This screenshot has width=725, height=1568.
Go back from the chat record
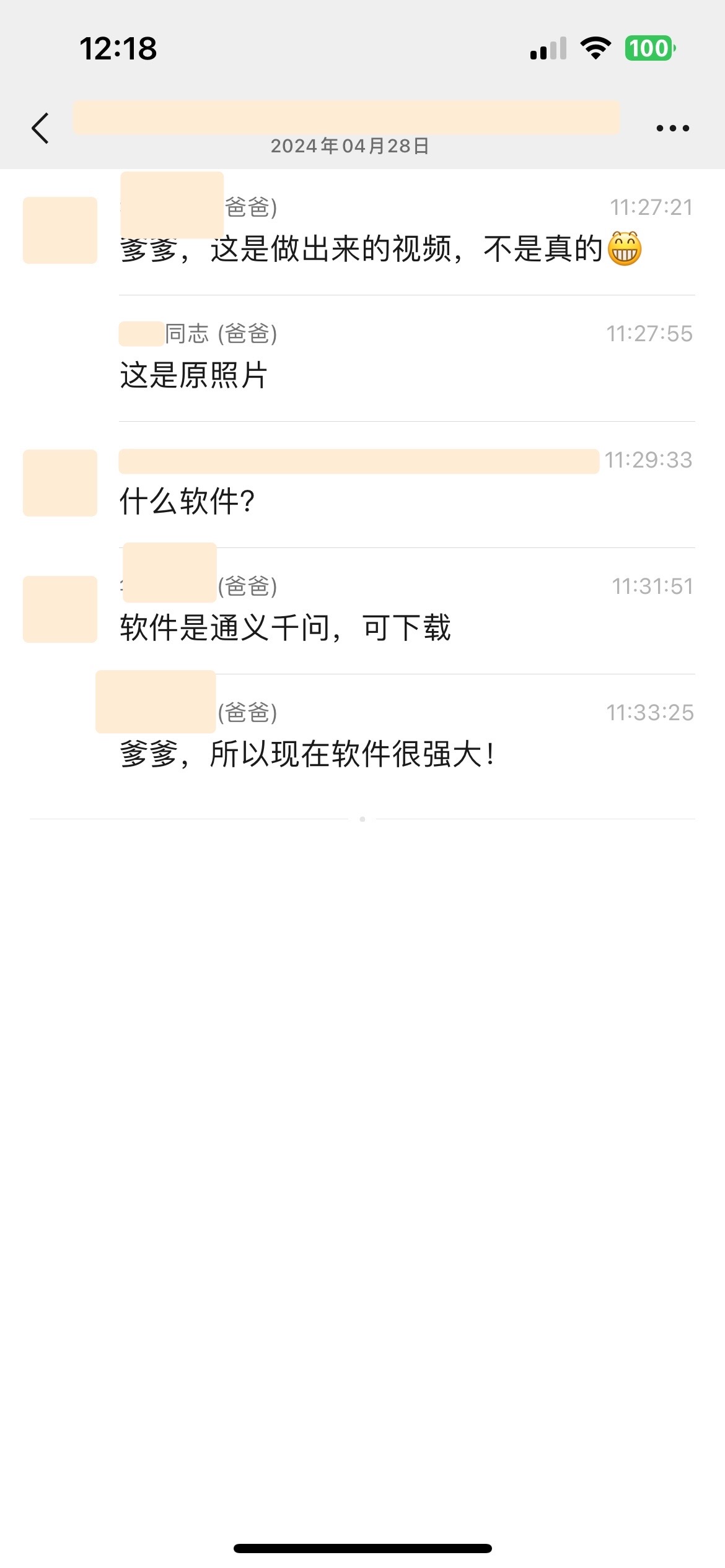(40, 128)
